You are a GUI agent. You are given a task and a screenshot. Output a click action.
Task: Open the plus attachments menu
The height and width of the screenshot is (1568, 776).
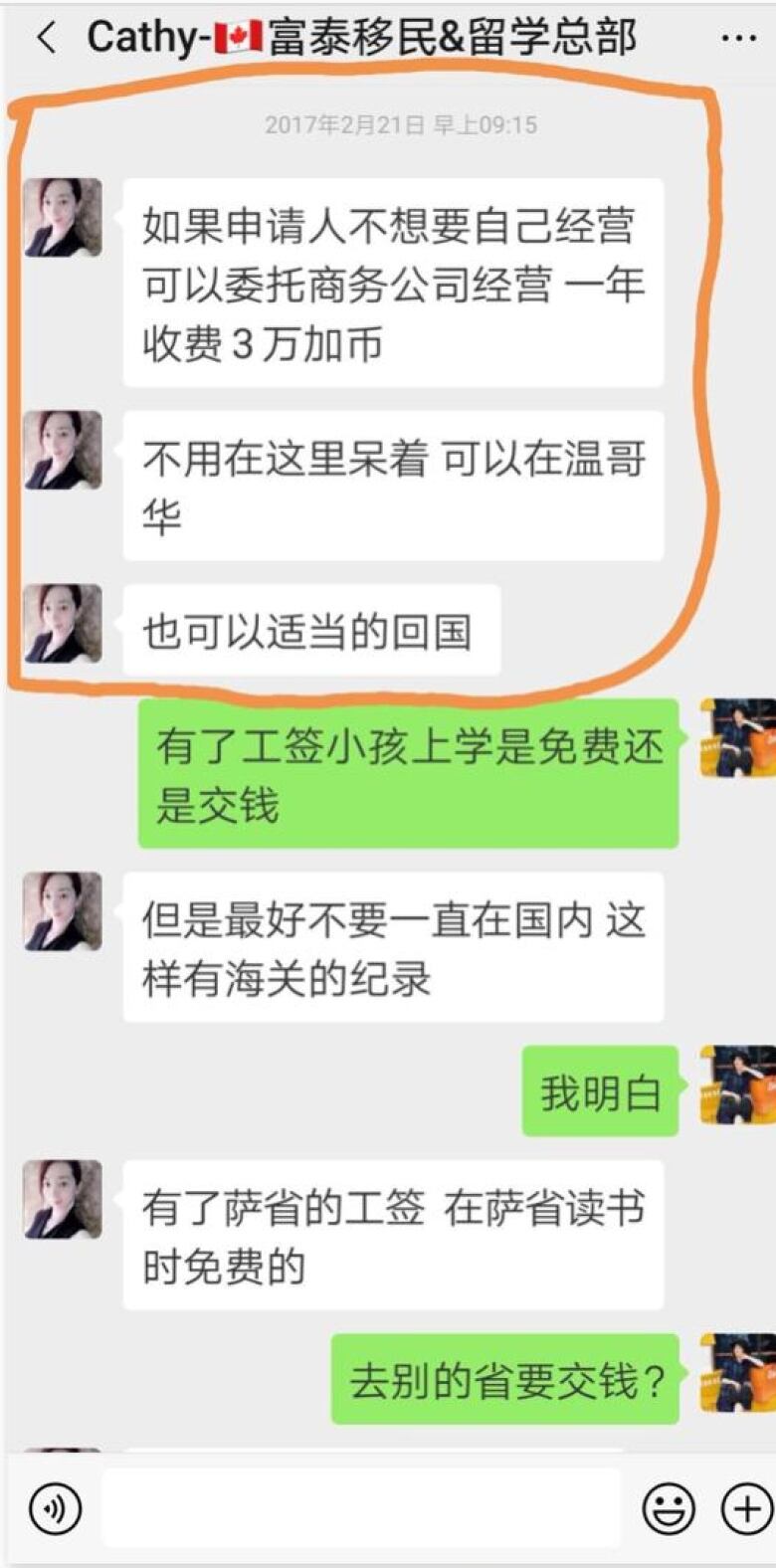pos(746,1509)
